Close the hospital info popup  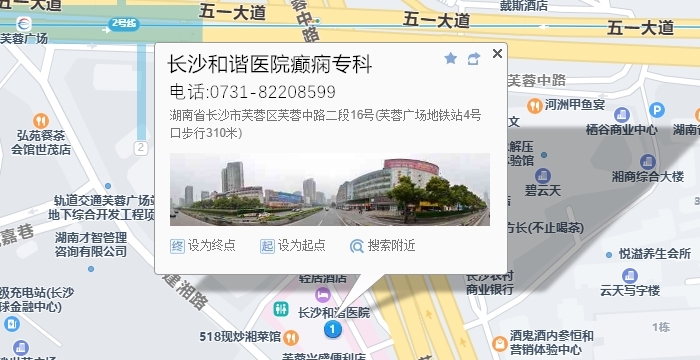click(x=497, y=54)
